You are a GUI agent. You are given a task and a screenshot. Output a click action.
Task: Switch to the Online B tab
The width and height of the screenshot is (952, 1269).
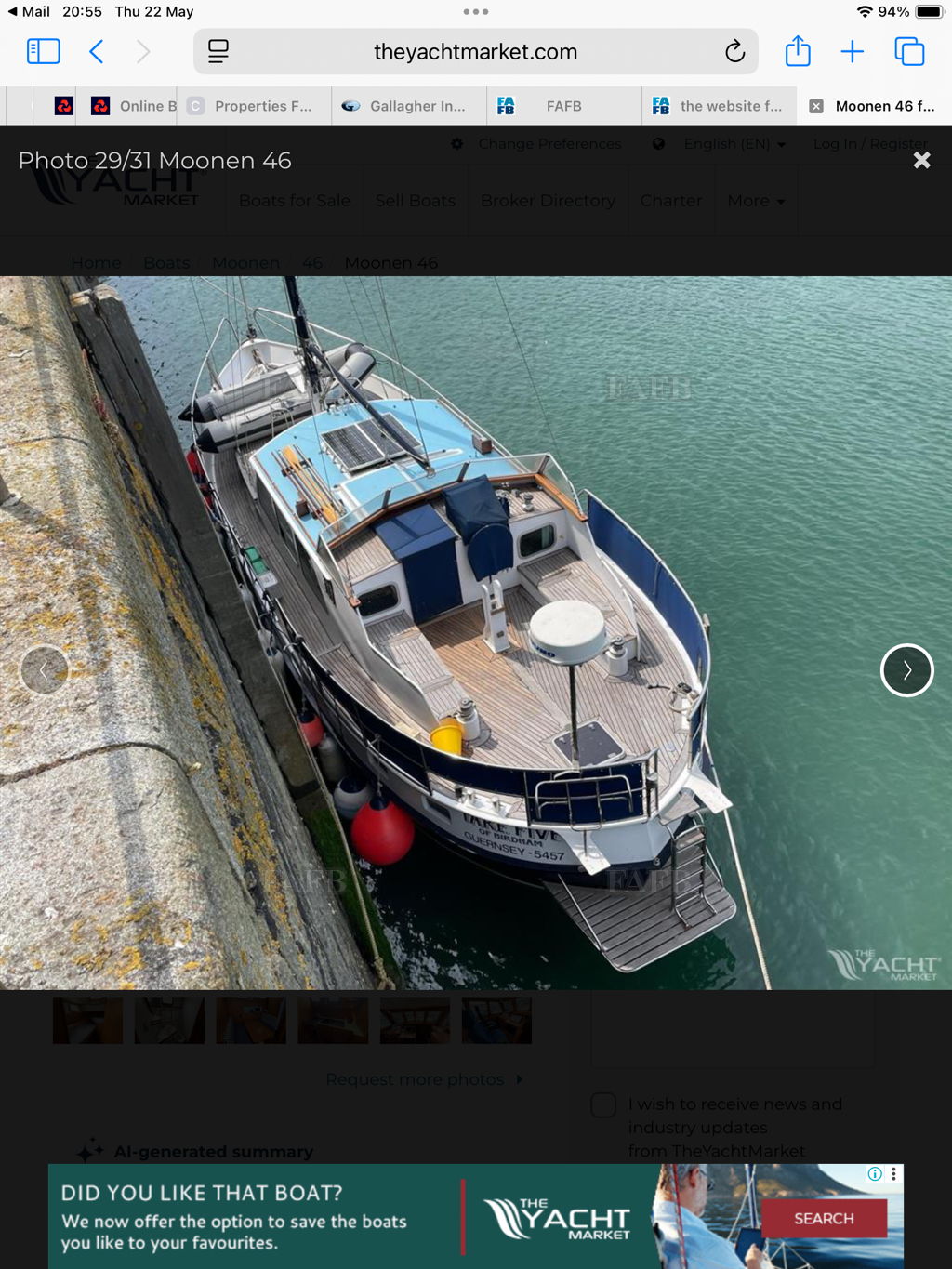tap(135, 106)
